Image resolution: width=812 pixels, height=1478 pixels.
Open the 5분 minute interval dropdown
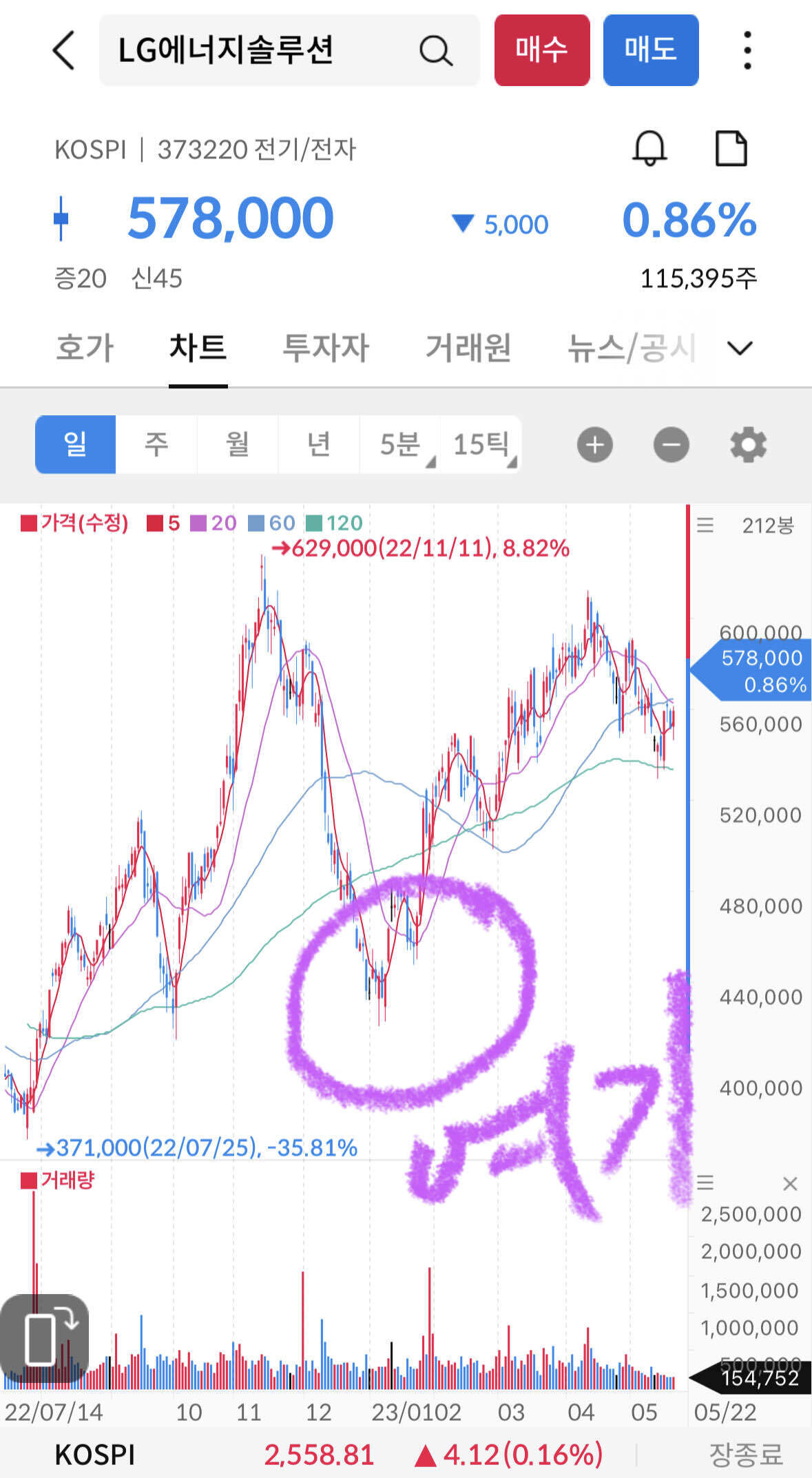tap(400, 444)
